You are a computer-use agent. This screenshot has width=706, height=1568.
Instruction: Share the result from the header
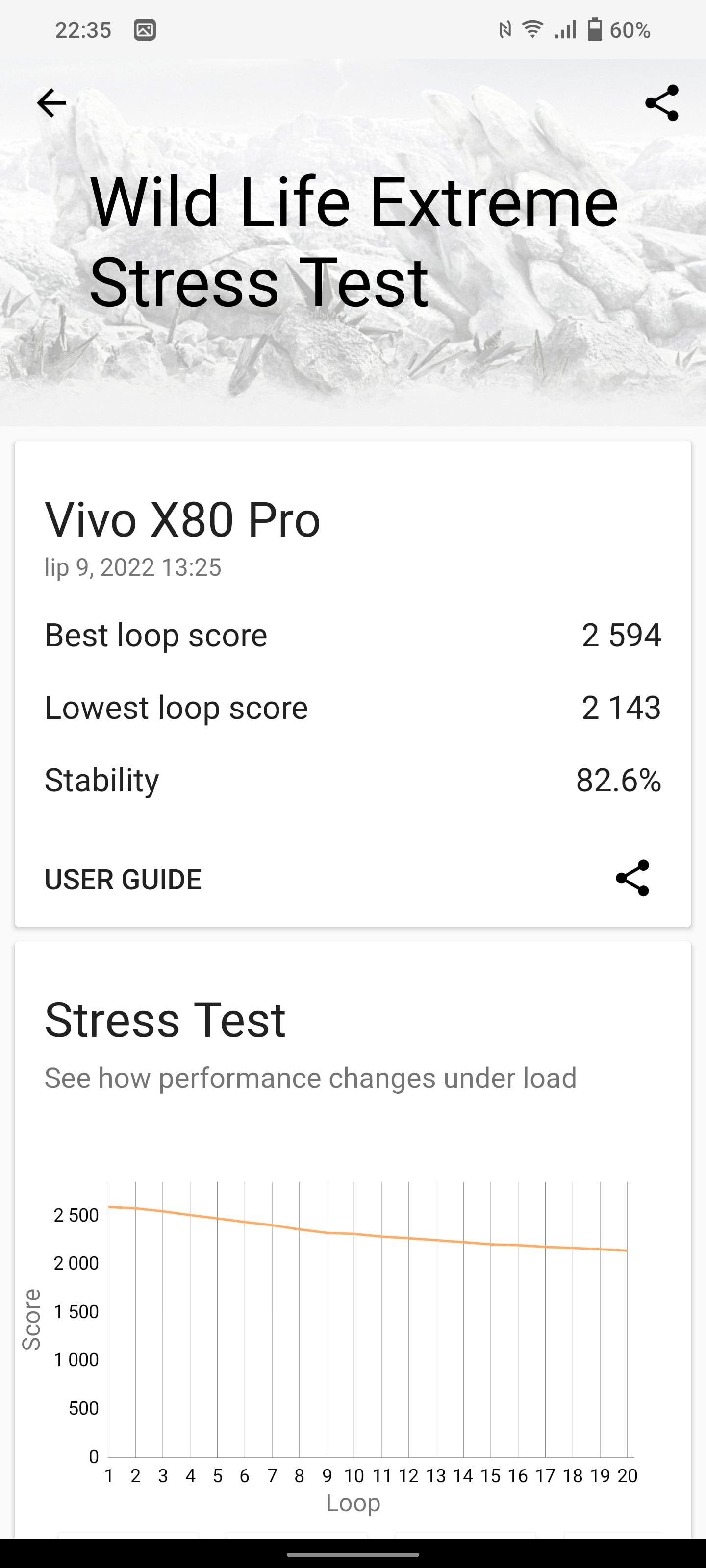[x=661, y=103]
